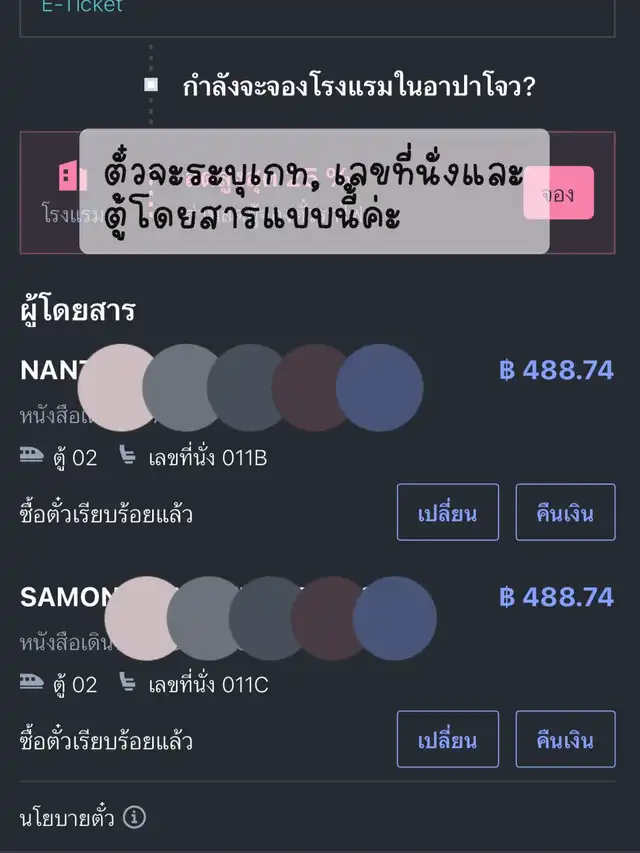Image resolution: width=640 pixels, height=853 pixels.
Task: Open the นโยบายตั๋ว info icon
Action: 134,817
